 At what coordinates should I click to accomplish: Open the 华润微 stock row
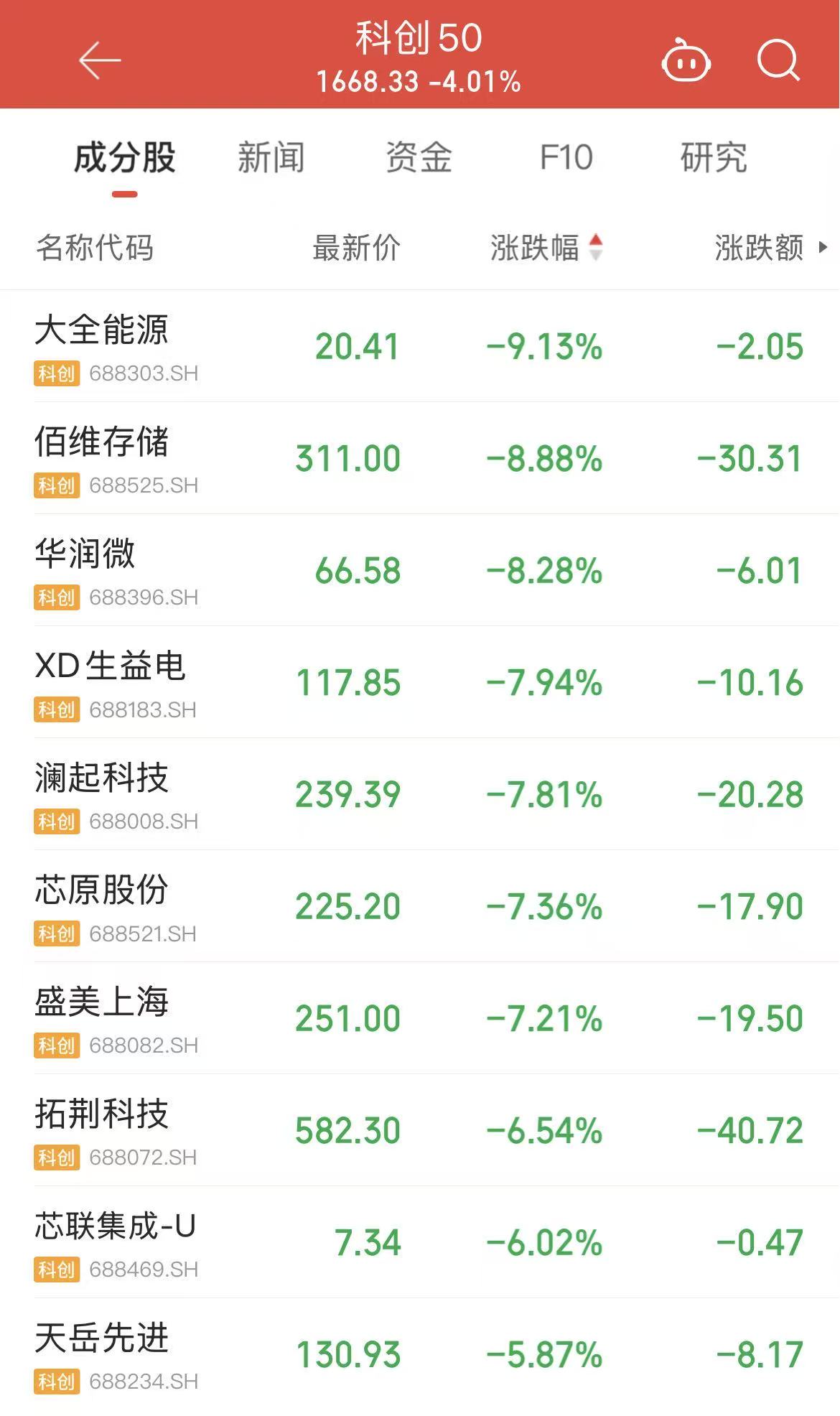point(420,570)
